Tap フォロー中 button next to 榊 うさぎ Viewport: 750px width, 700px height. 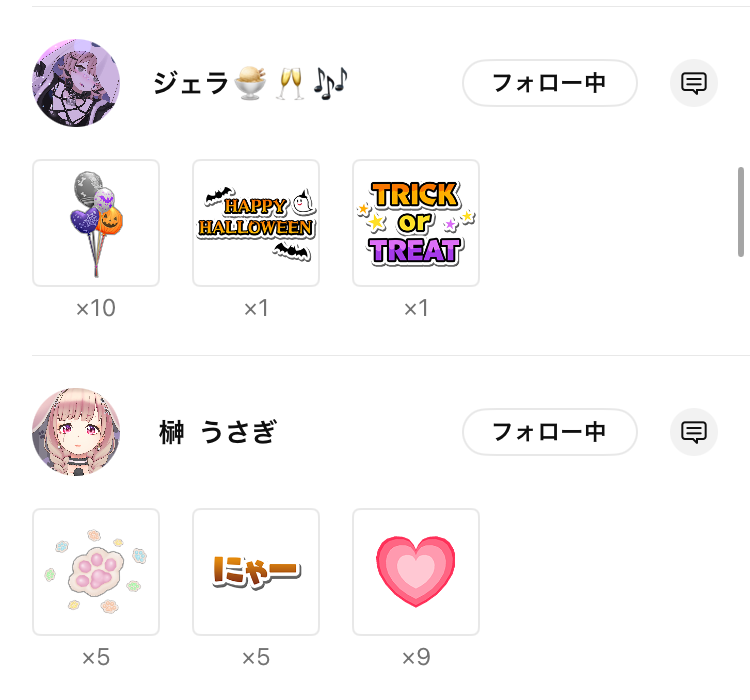(x=549, y=432)
